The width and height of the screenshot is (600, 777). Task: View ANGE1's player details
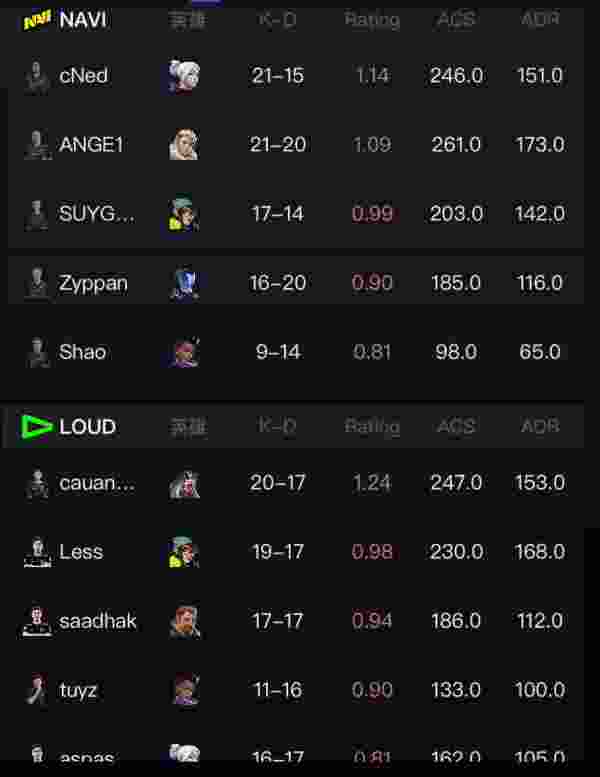click(91, 145)
